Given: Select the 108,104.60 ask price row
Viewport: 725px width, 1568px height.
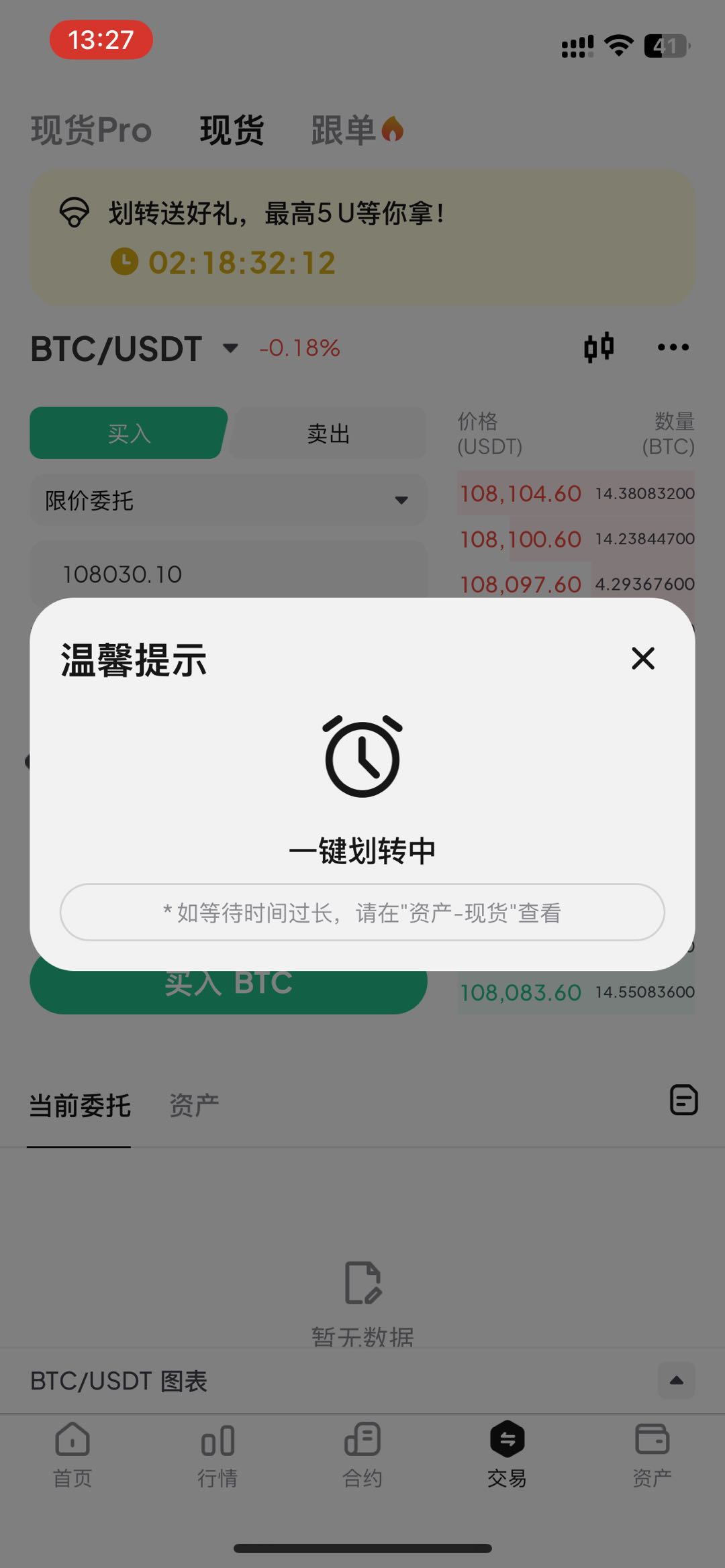Looking at the screenshot, I should coord(575,493).
